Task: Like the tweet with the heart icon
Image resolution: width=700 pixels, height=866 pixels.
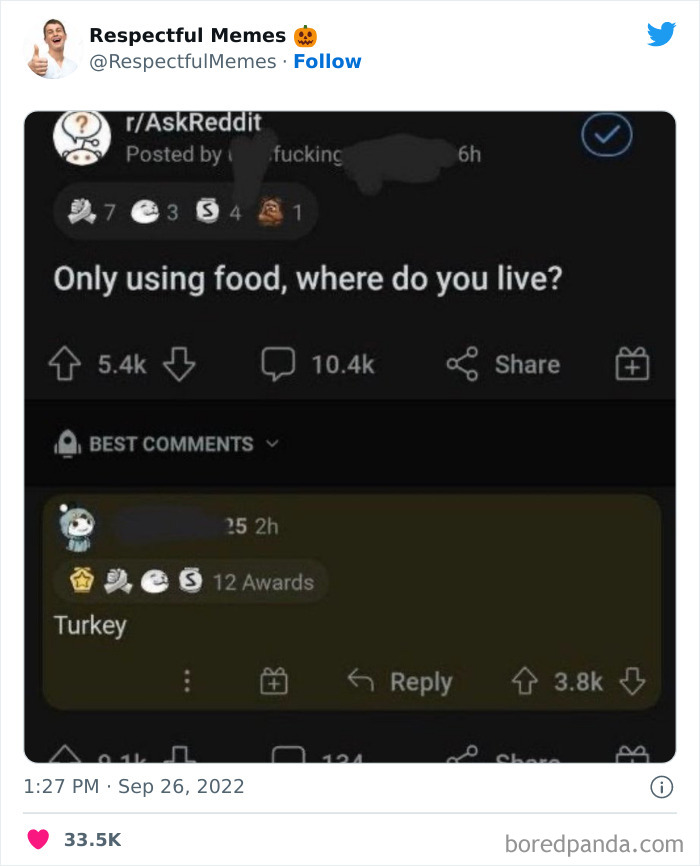Action: 38,840
